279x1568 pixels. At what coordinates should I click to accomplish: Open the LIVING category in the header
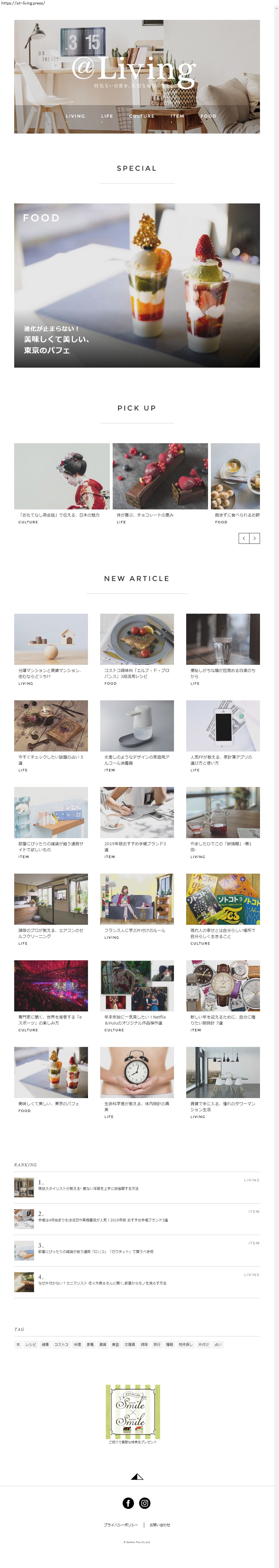pos(75,116)
